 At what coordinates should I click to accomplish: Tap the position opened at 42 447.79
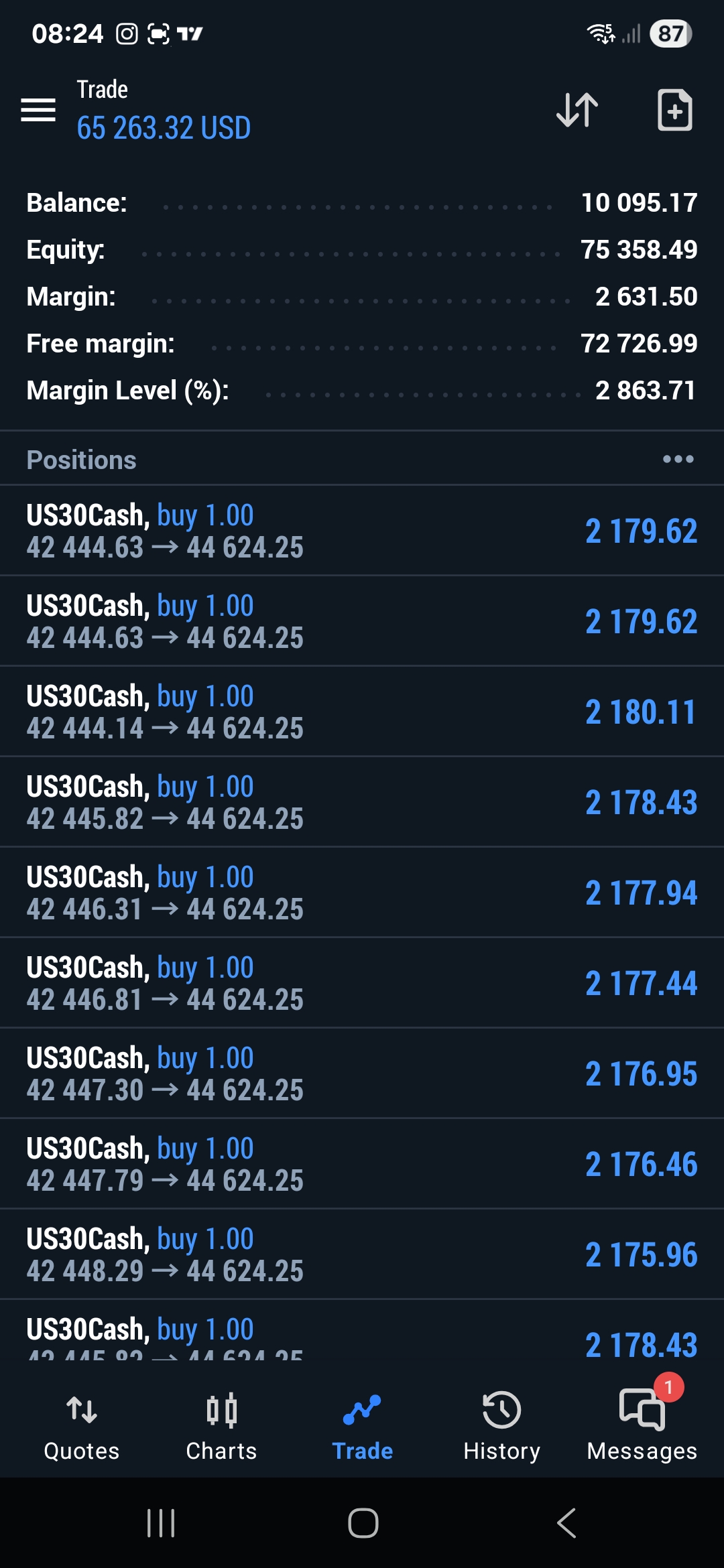pyautogui.click(x=362, y=1164)
